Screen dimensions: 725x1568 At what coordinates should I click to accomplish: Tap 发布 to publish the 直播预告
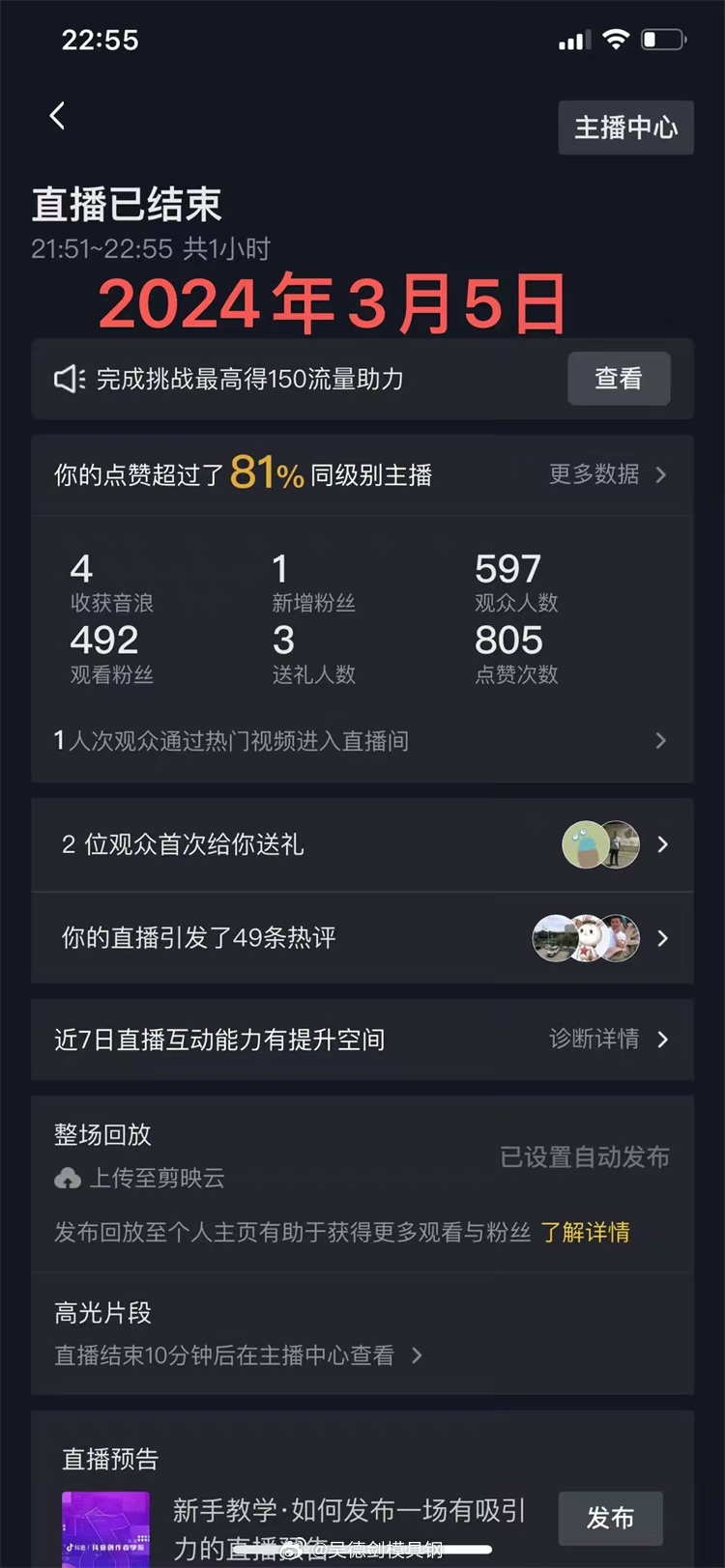coord(610,1519)
